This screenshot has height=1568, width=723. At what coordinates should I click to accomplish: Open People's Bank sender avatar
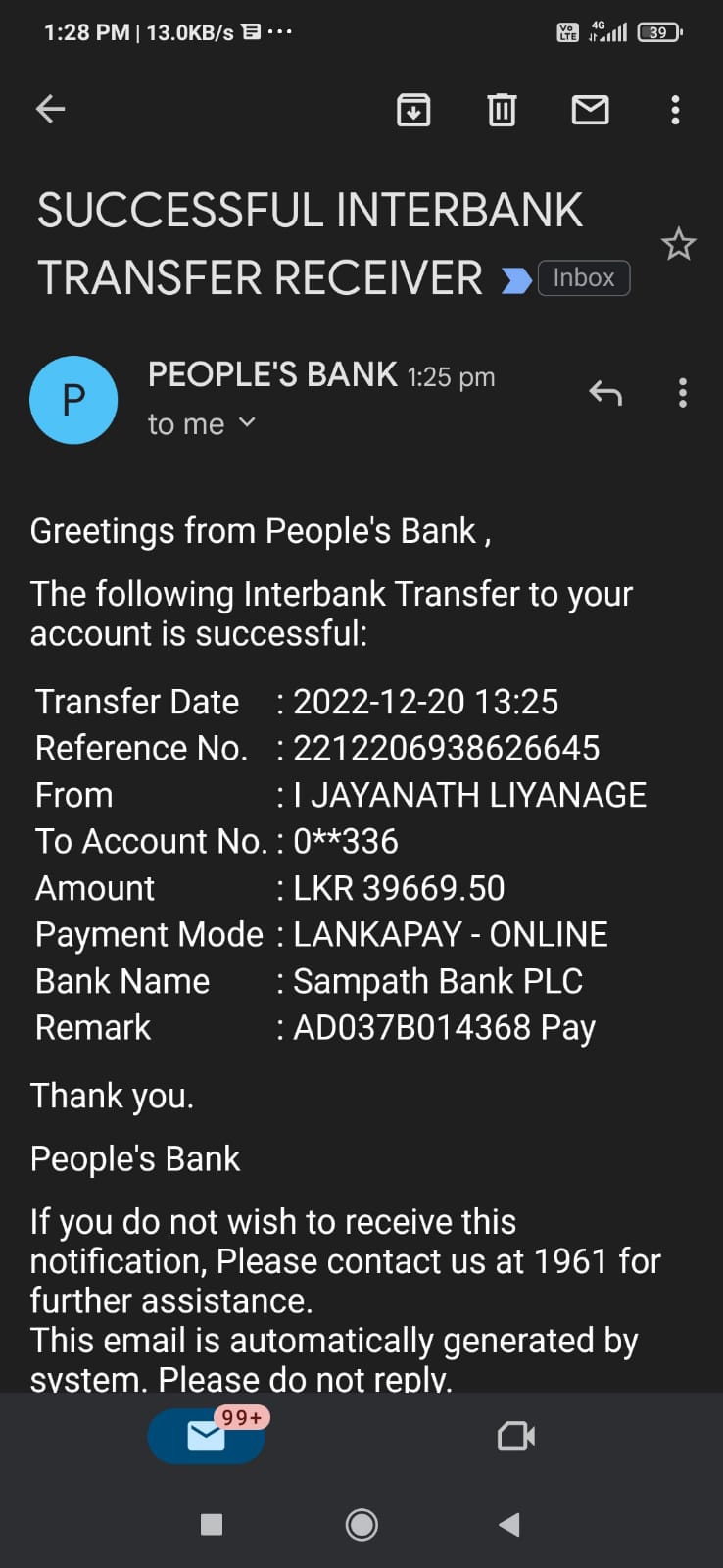(x=73, y=400)
